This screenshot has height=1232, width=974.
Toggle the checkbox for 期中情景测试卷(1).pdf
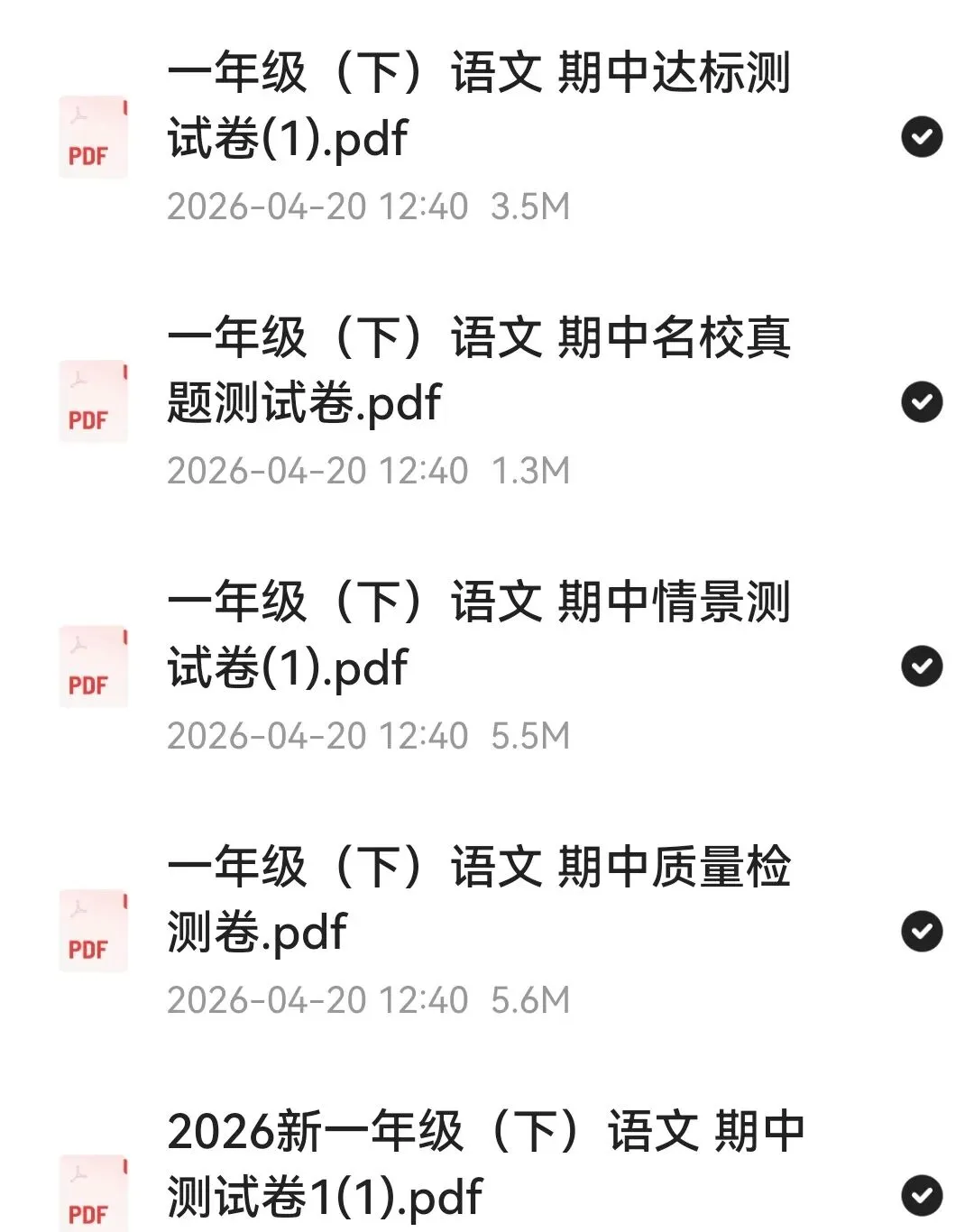922,667
